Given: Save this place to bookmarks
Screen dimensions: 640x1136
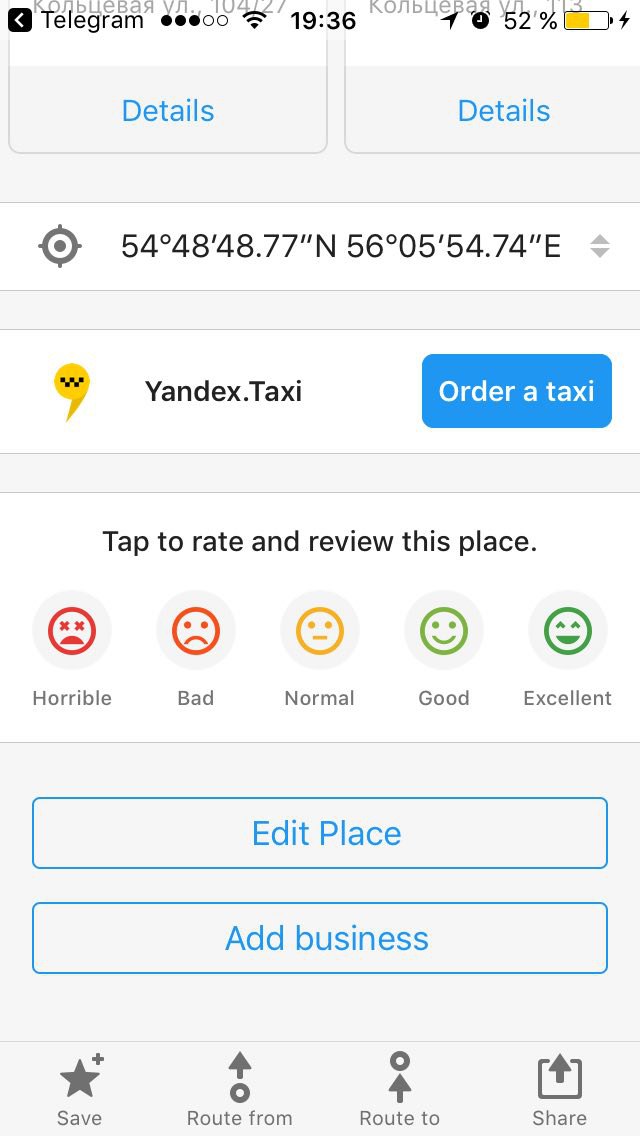Looking at the screenshot, I should click(x=80, y=1089).
